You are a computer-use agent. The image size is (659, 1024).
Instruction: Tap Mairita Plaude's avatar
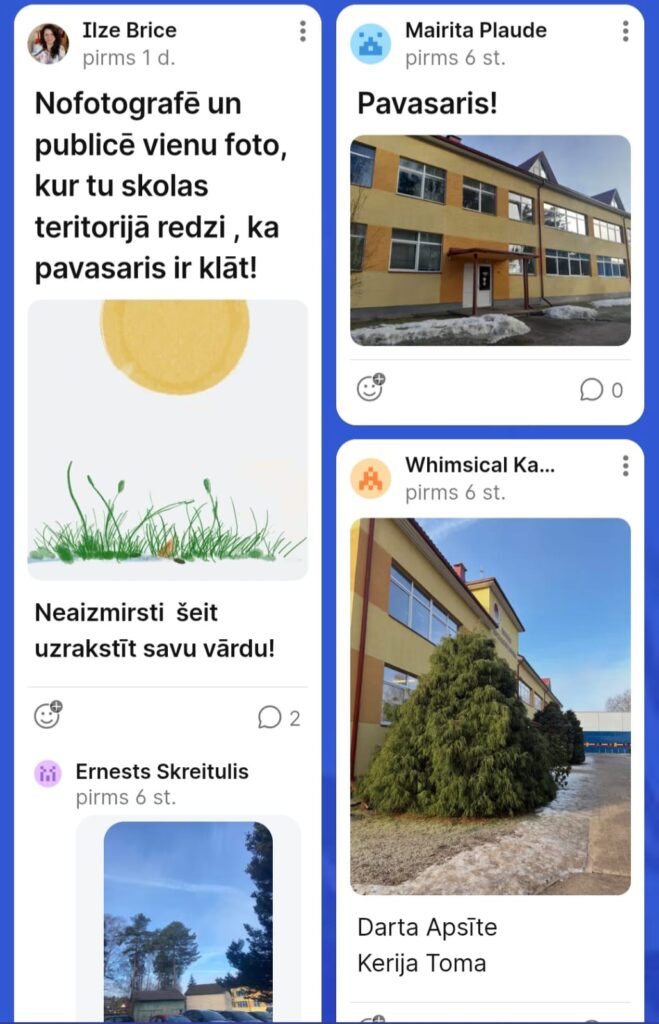[x=371, y=44]
